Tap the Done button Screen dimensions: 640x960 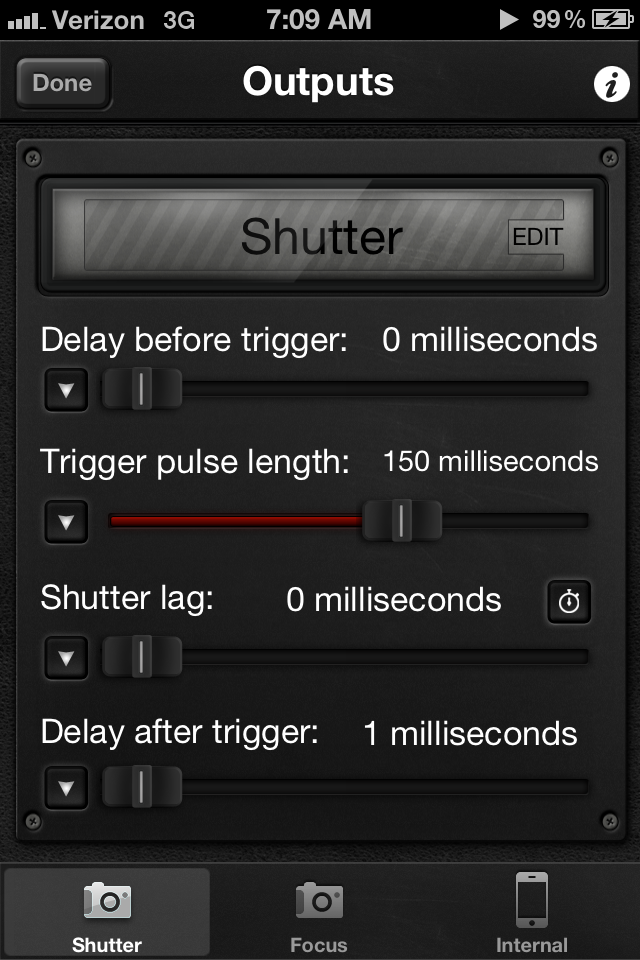62,84
